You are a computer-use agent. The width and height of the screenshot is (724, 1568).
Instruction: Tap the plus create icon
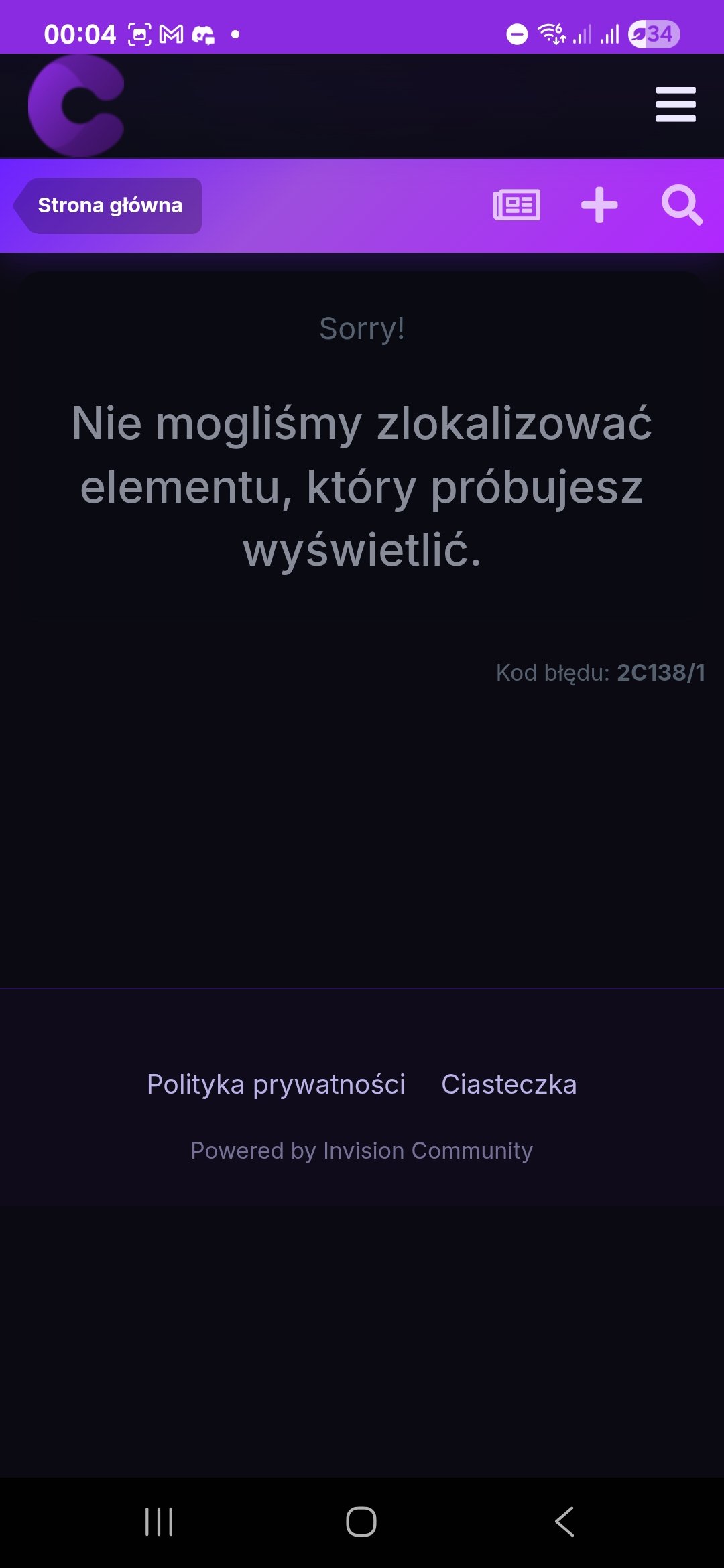click(599, 205)
